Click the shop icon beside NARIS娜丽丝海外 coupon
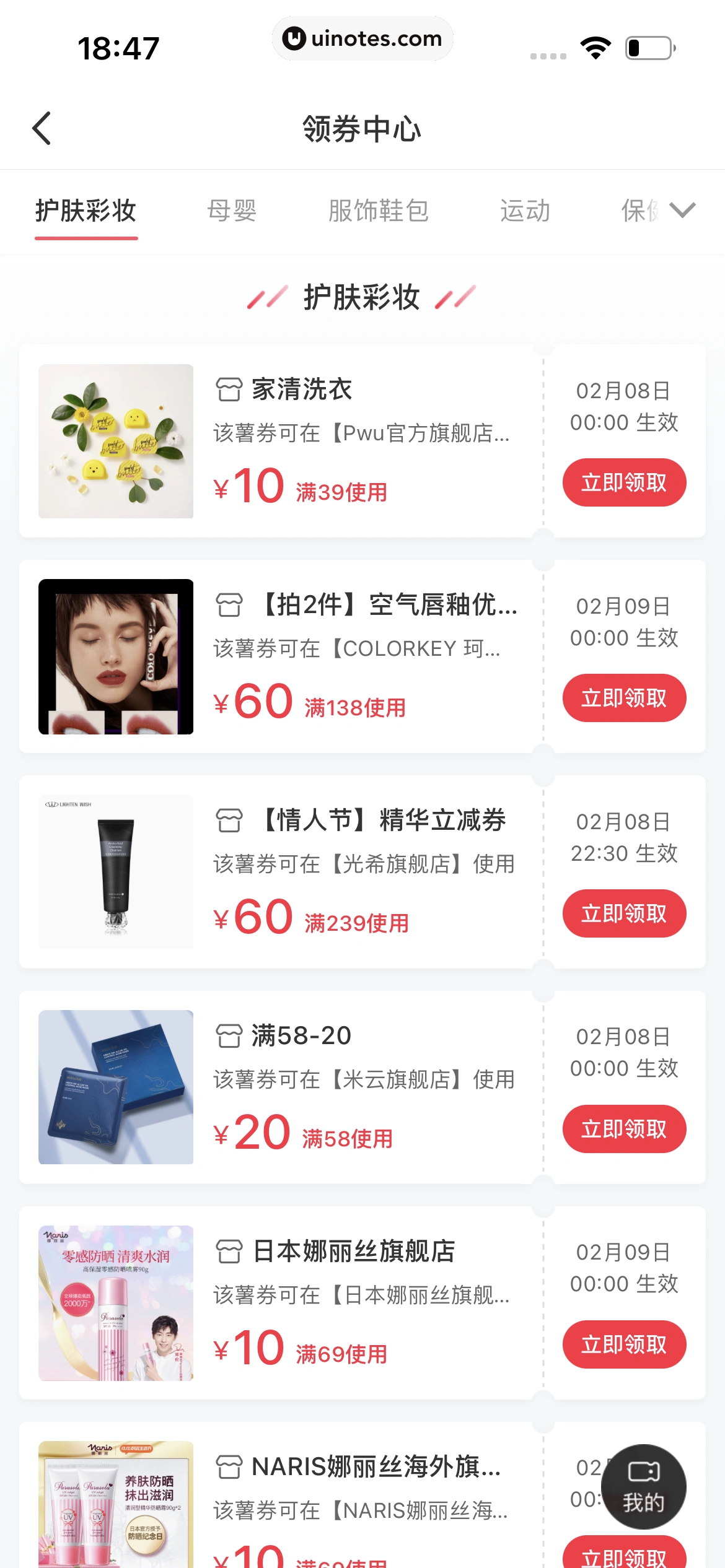 coord(229,1465)
